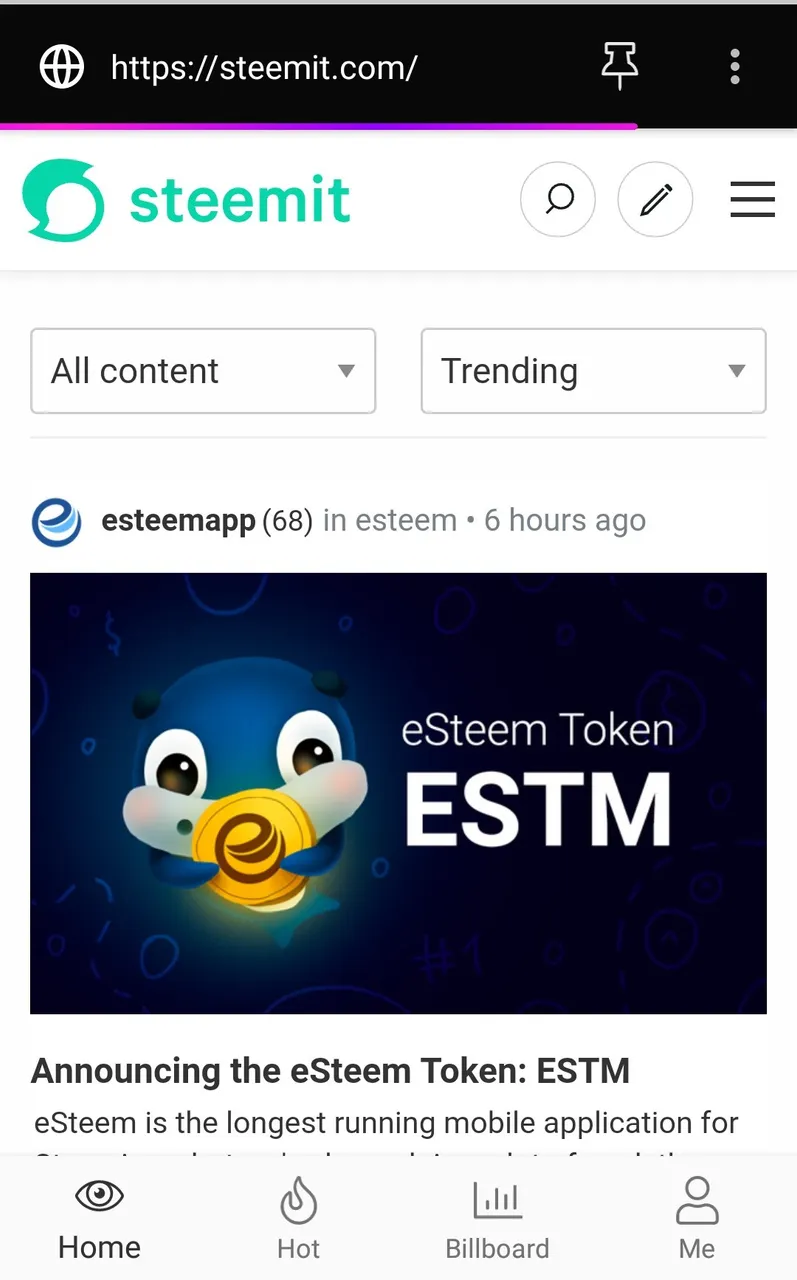
Task: Switch to the Me tab
Action: pyautogui.click(x=697, y=1218)
